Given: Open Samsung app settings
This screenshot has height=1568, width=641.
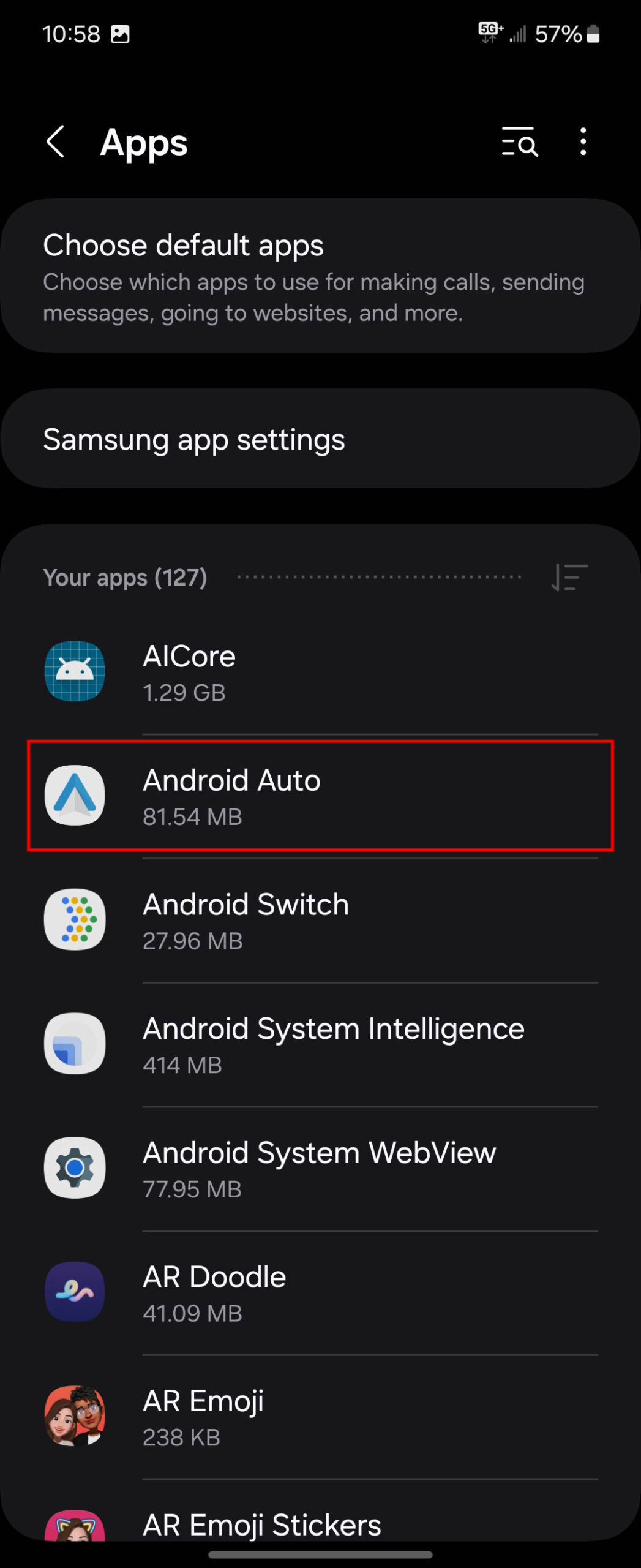Looking at the screenshot, I should (320, 439).
